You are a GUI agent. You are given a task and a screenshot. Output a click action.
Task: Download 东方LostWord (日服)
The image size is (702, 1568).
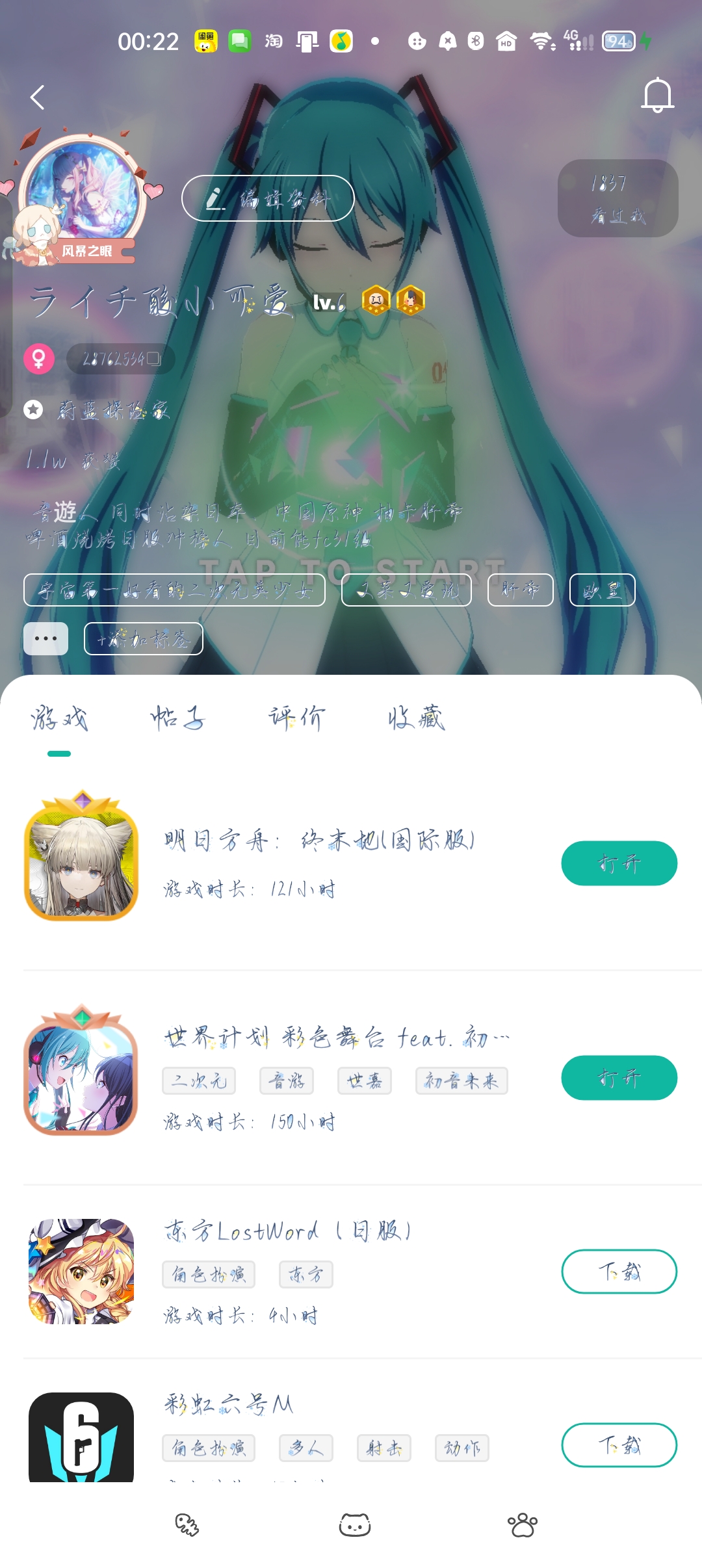pos(619,1272)
